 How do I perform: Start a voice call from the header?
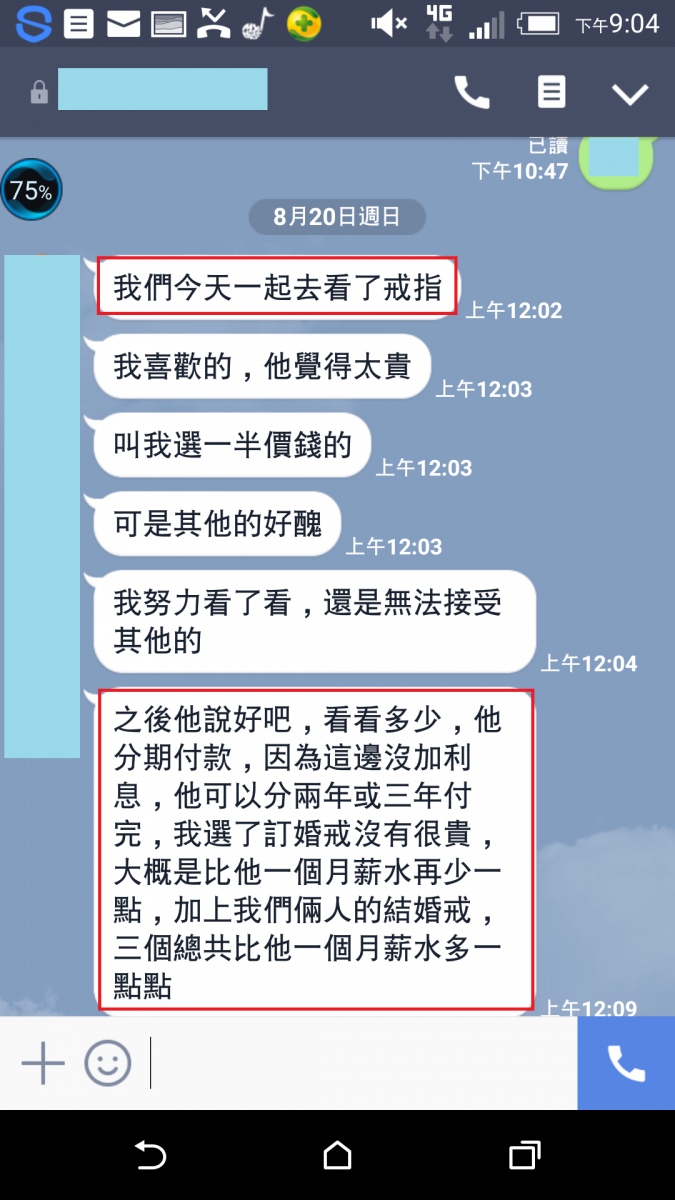(x=472, y=92)
